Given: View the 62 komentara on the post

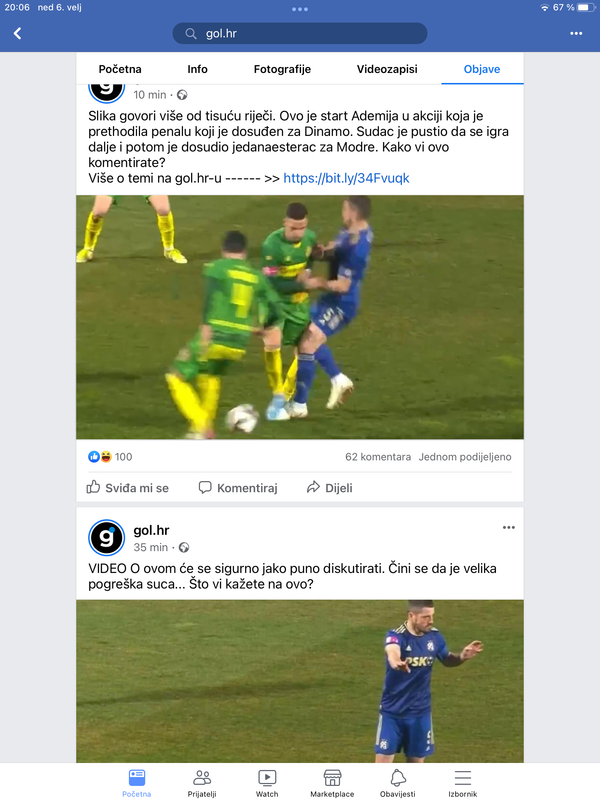Looking at the screenshot, I should pos(378,456).
